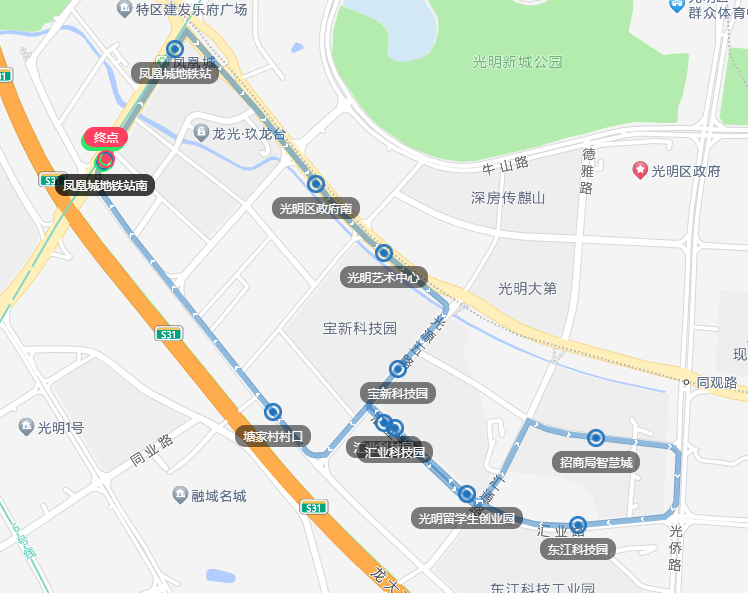
Task: Open the 塘家村村口 stop marker
Action: [x=273, y=412]
